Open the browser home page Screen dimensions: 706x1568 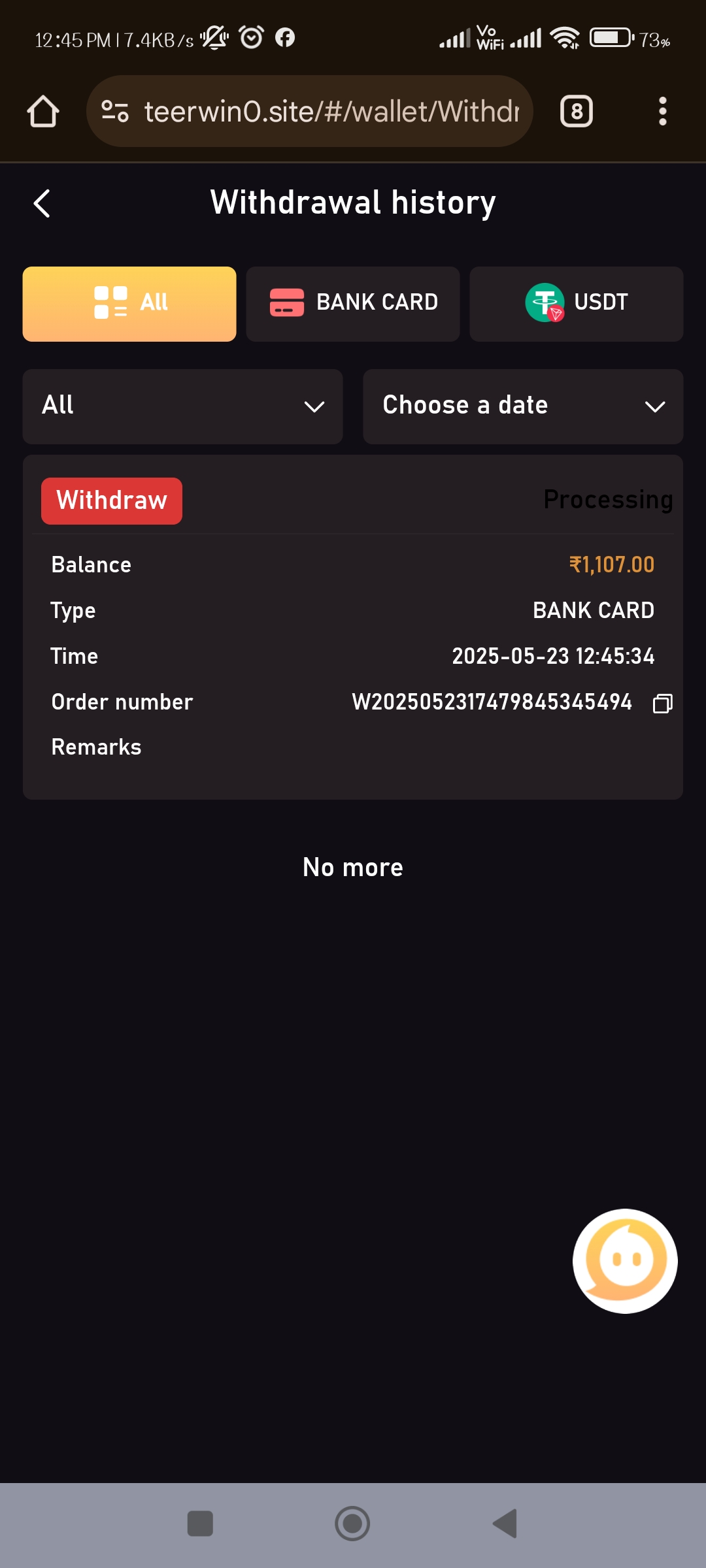[x=43, y=111]
